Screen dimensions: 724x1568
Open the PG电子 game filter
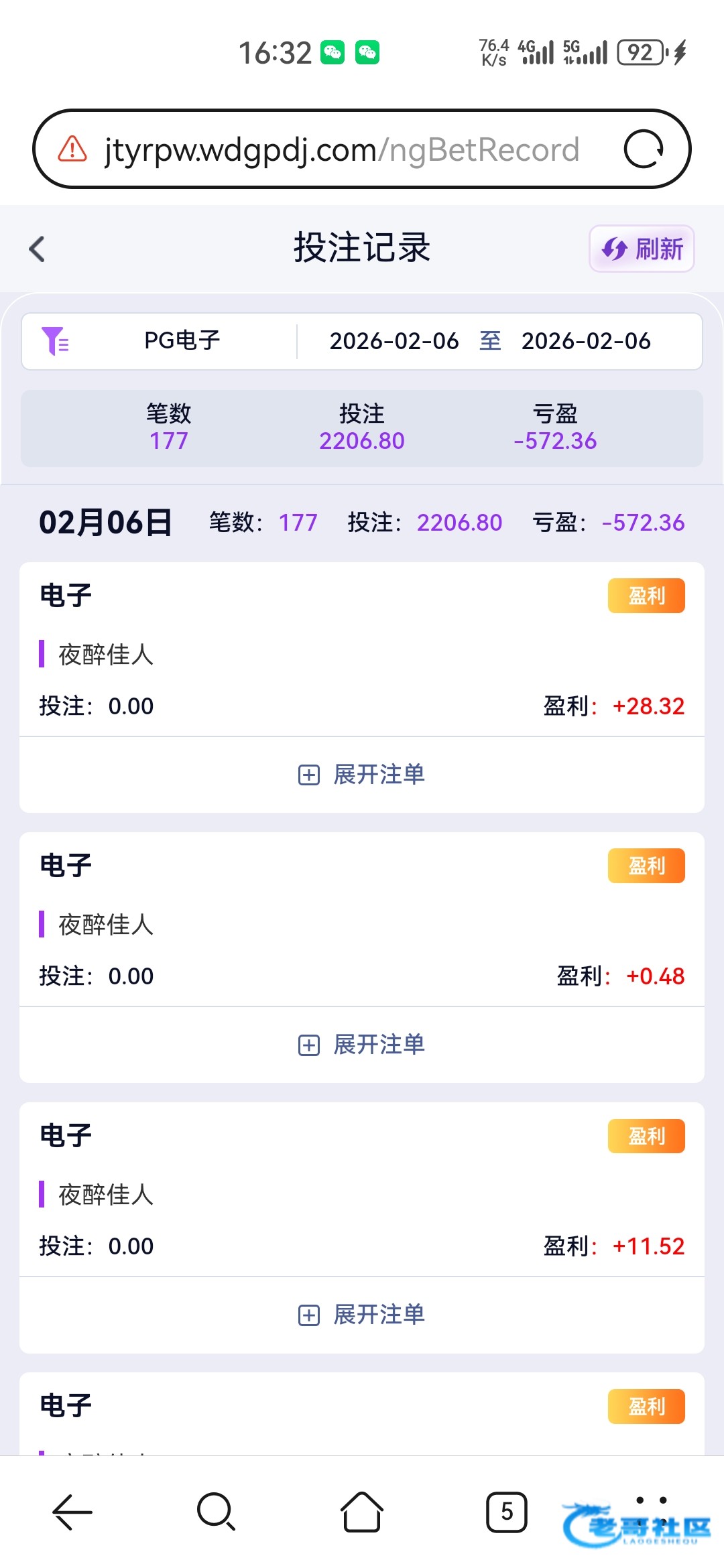[161, 341]
